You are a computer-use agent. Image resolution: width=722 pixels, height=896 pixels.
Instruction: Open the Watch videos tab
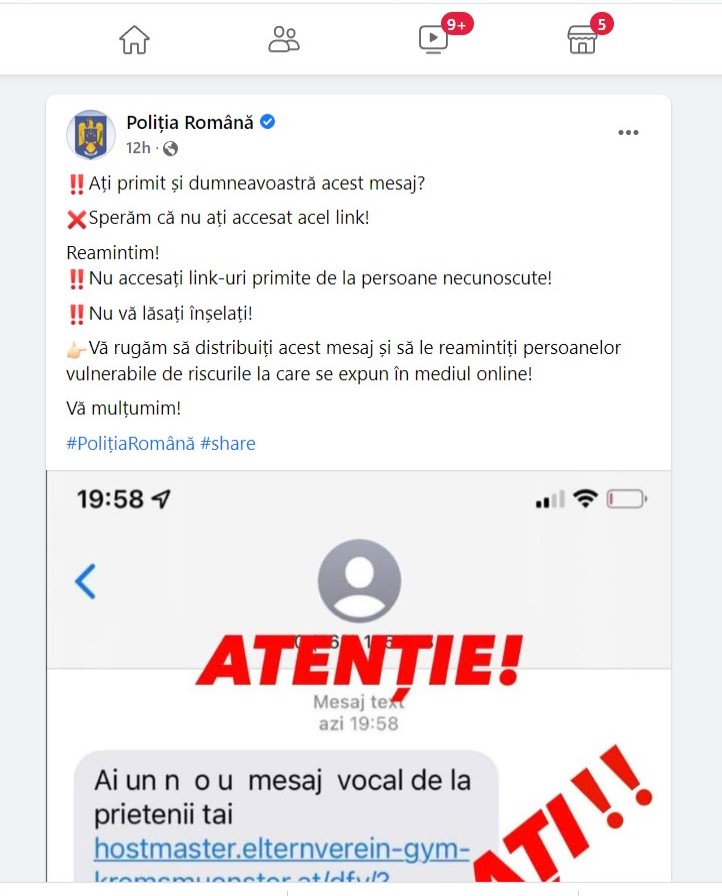click(x=433, y=39)
